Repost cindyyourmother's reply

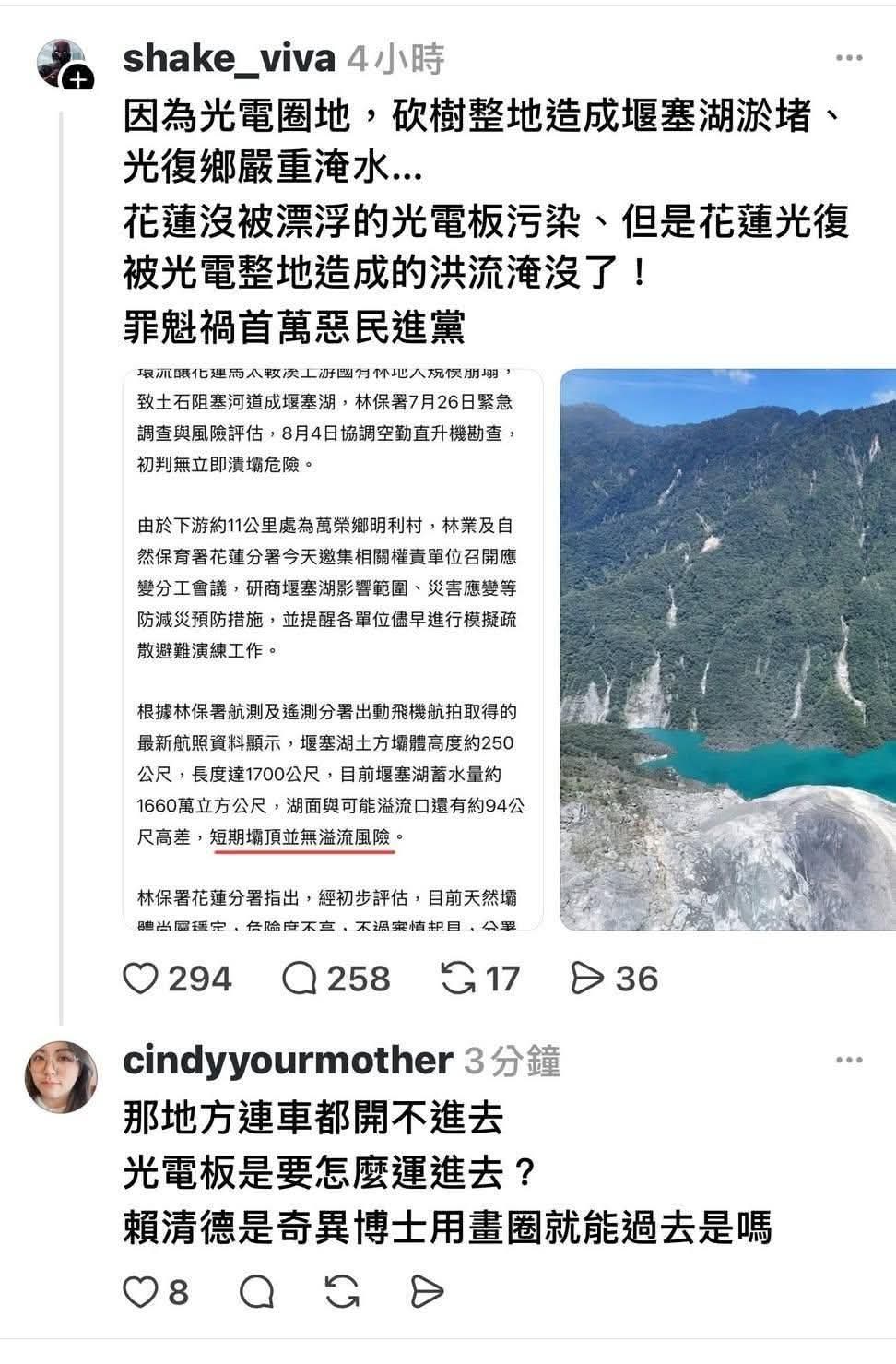tap(342, 1293)
